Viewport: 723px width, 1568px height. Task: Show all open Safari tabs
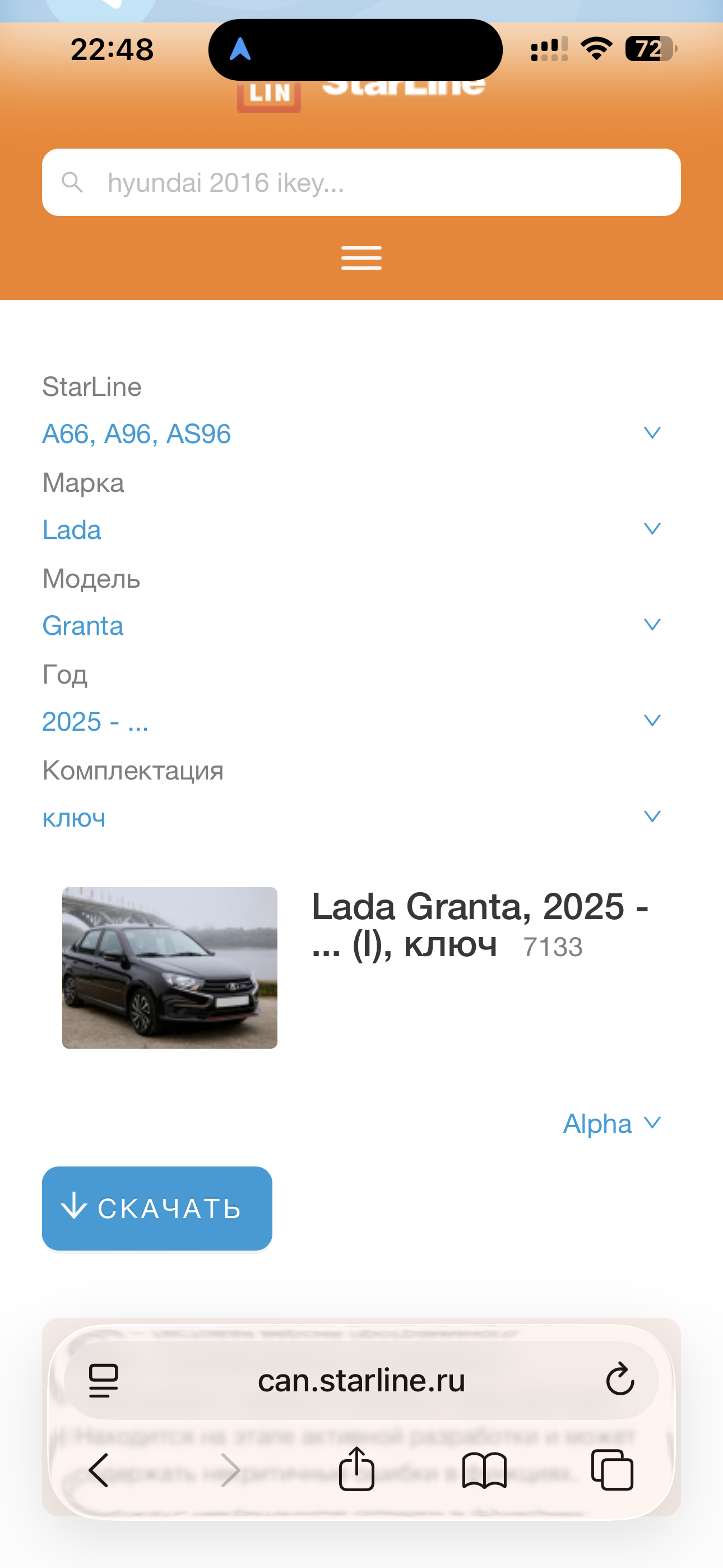pyautogui.click(x=612, y=1470)
